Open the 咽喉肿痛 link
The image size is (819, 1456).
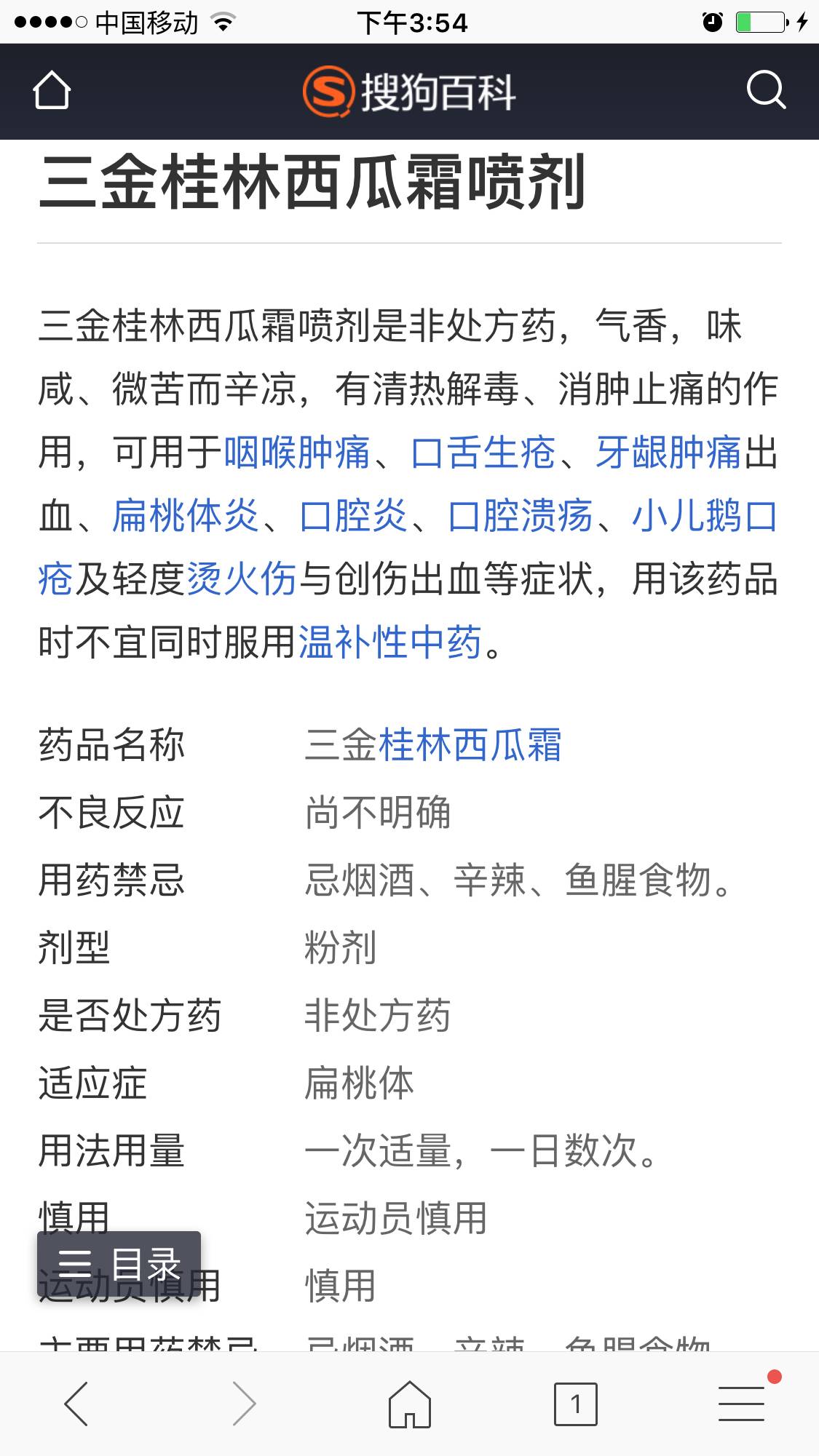pyautogui.click(x=297, y=453)
